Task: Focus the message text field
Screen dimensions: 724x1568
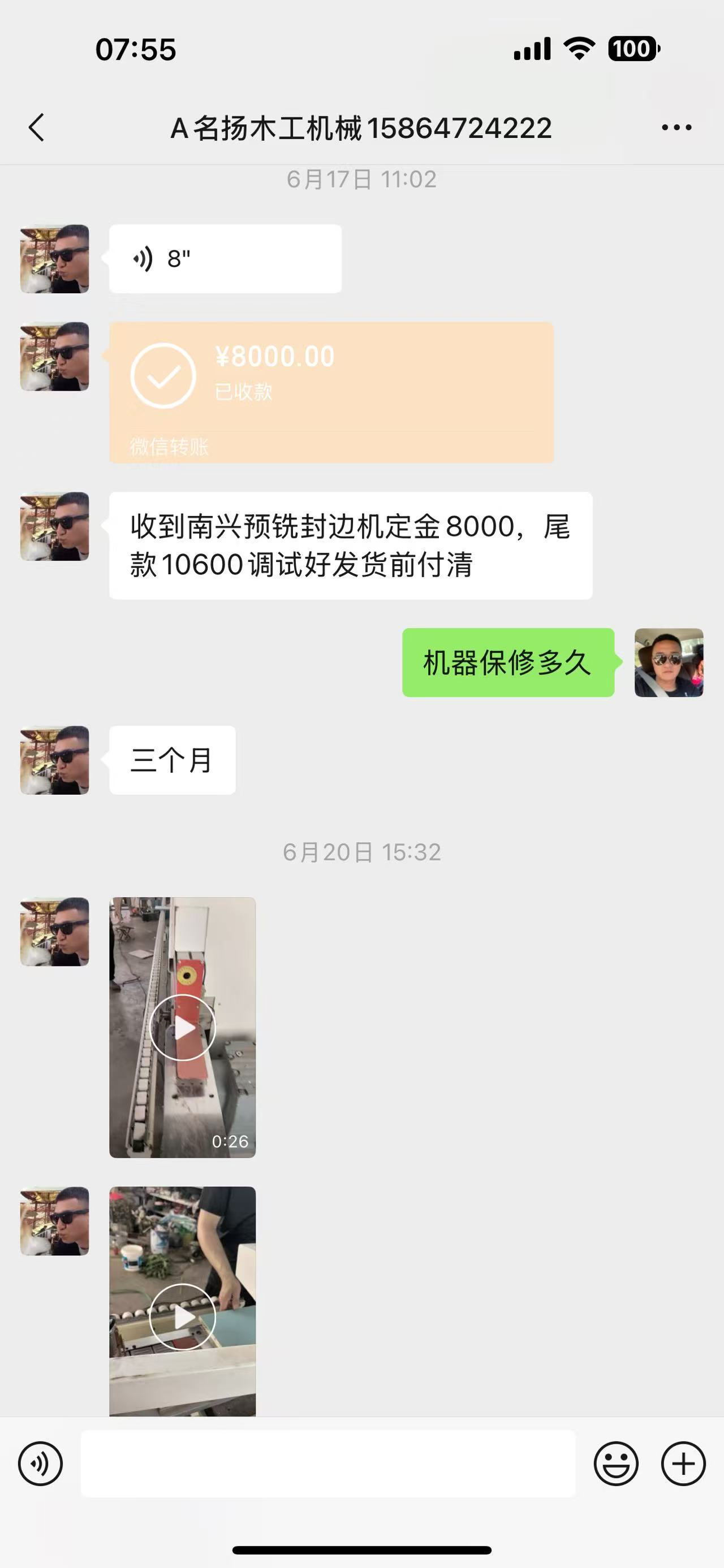Action: (327, 1463)
